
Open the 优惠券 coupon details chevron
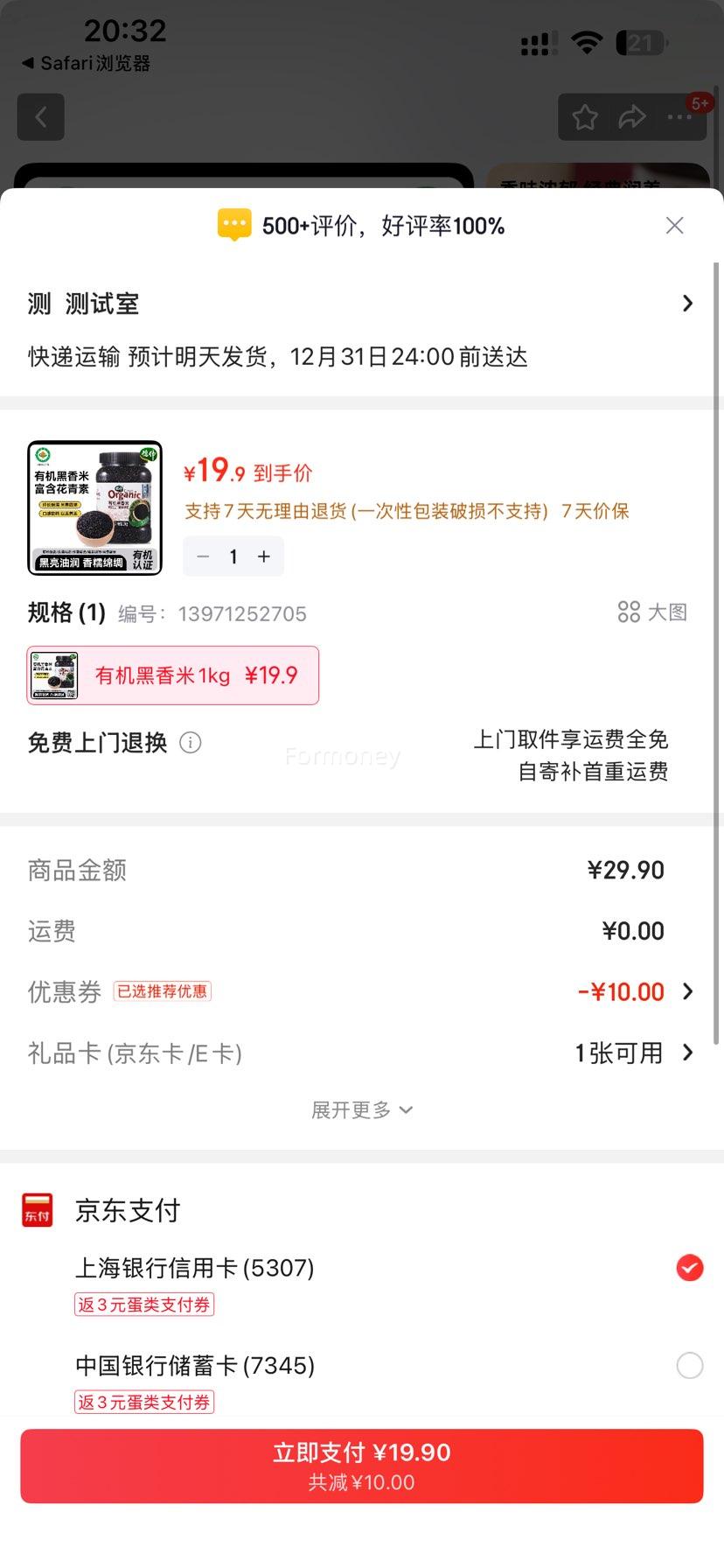coord(690,991)
